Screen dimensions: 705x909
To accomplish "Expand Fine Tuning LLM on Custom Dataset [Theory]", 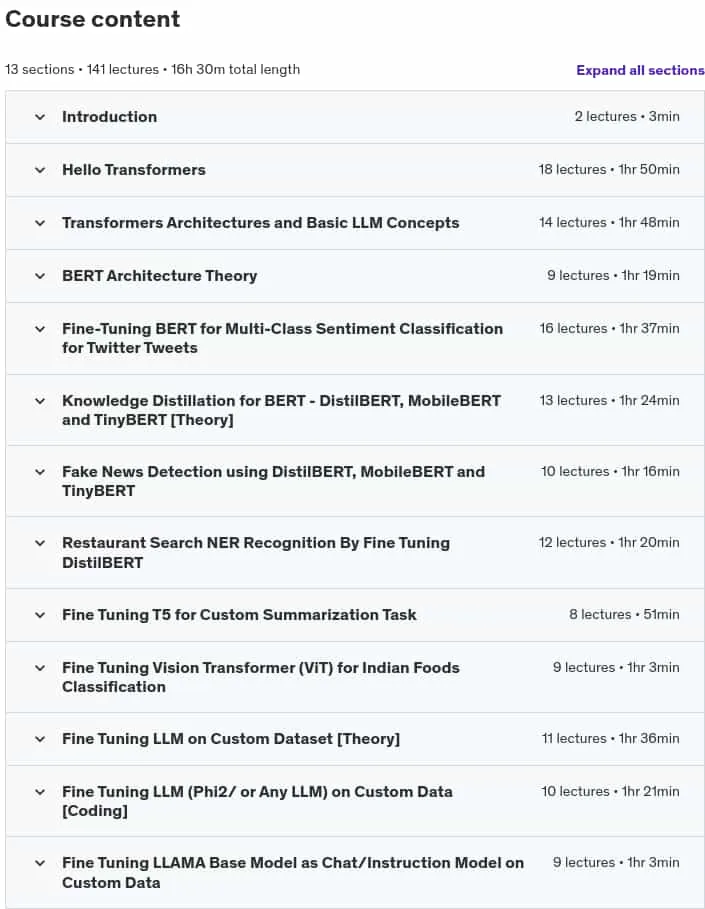I will click(355, 739).
